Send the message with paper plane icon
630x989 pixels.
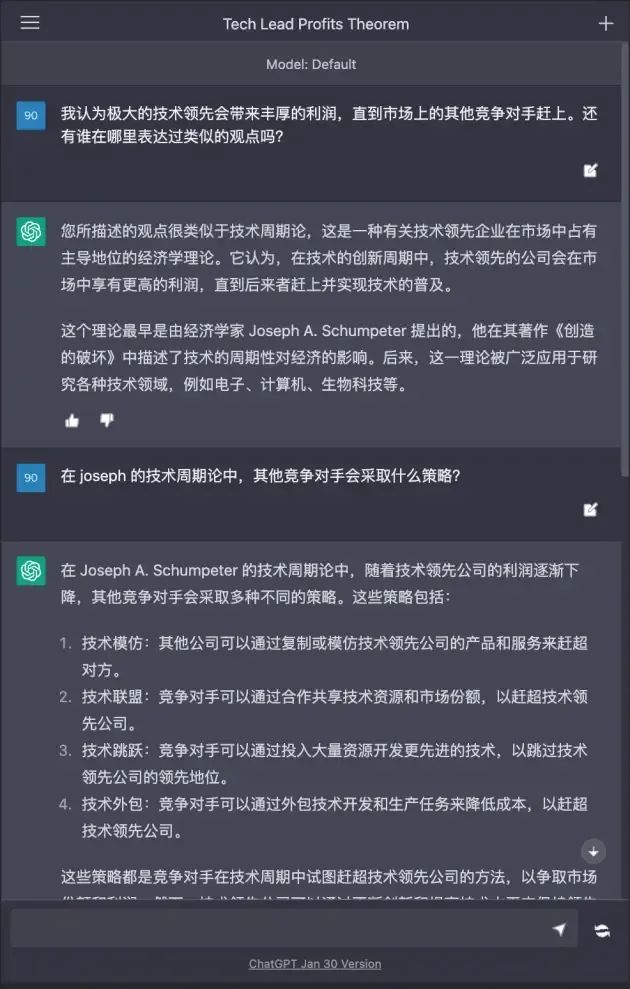(559, 929)
